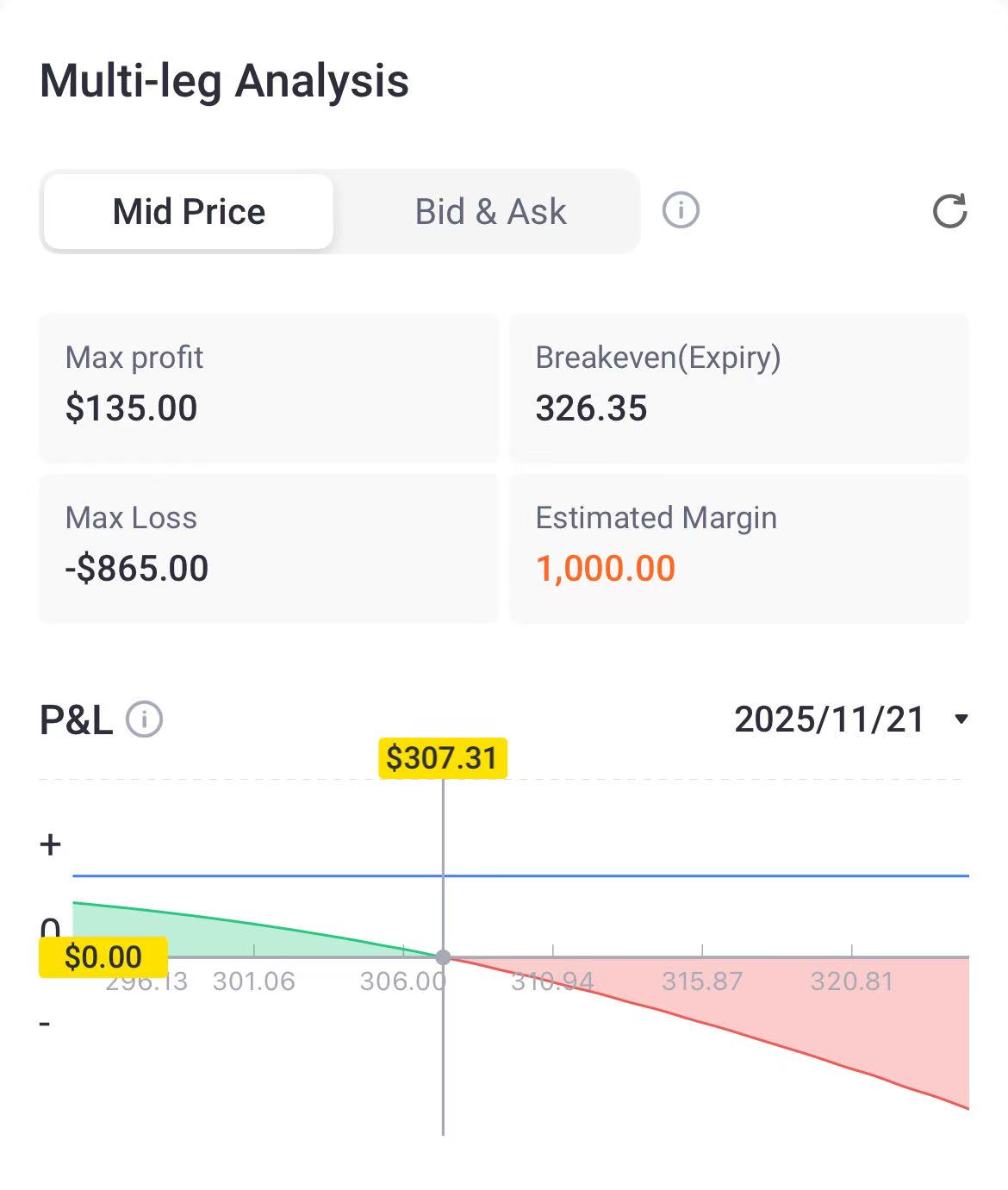
Task: Click the Max profit value $135.00
Action: point(132,408)
